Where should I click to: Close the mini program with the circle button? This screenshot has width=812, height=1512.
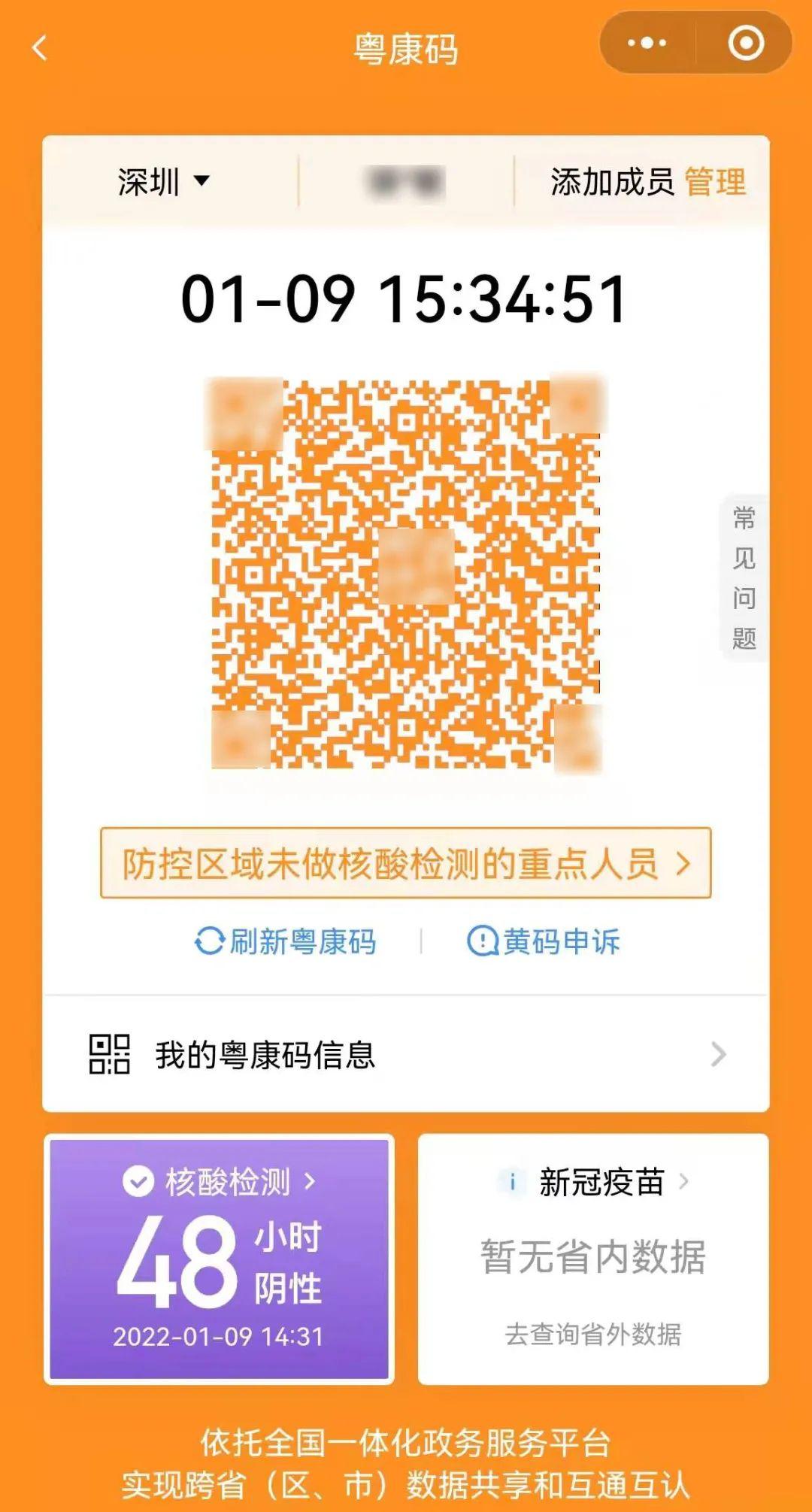746,43
